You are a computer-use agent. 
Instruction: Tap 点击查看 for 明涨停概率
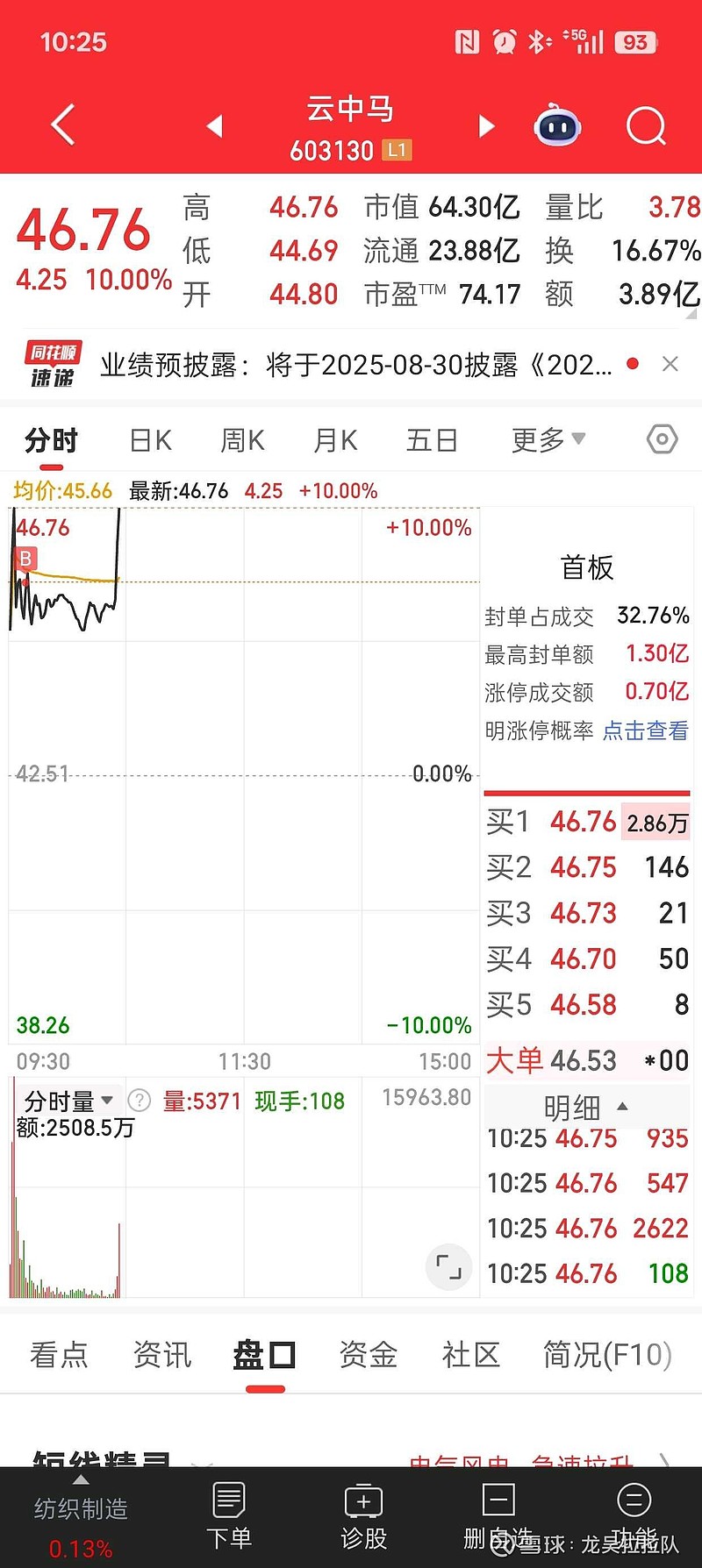(645, 731)
